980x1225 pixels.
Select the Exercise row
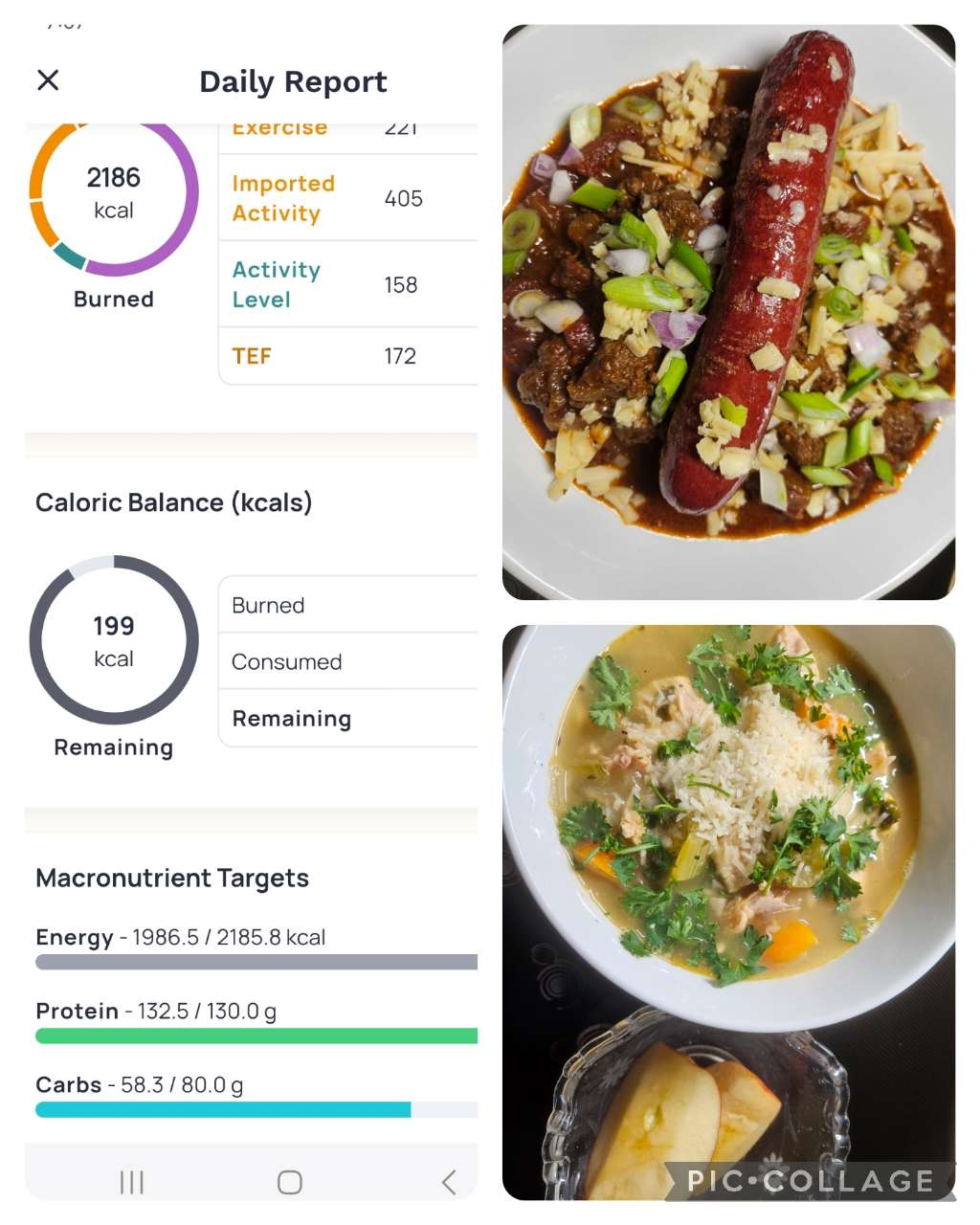click(x=345, y=127)
